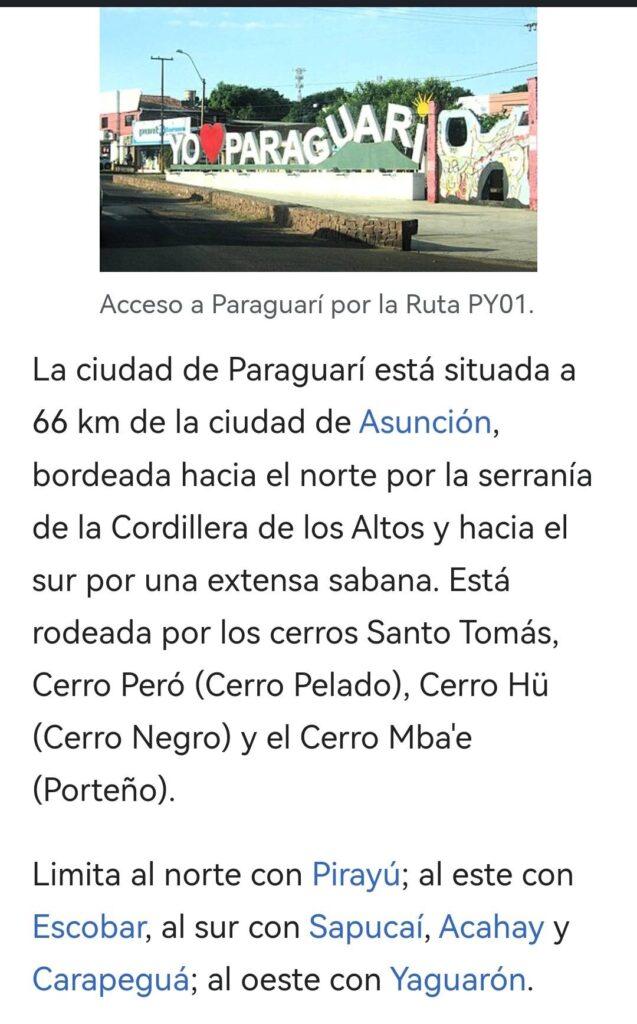Open the Pirayú article link
The image size is (637, 1024).
click(355, 875)
